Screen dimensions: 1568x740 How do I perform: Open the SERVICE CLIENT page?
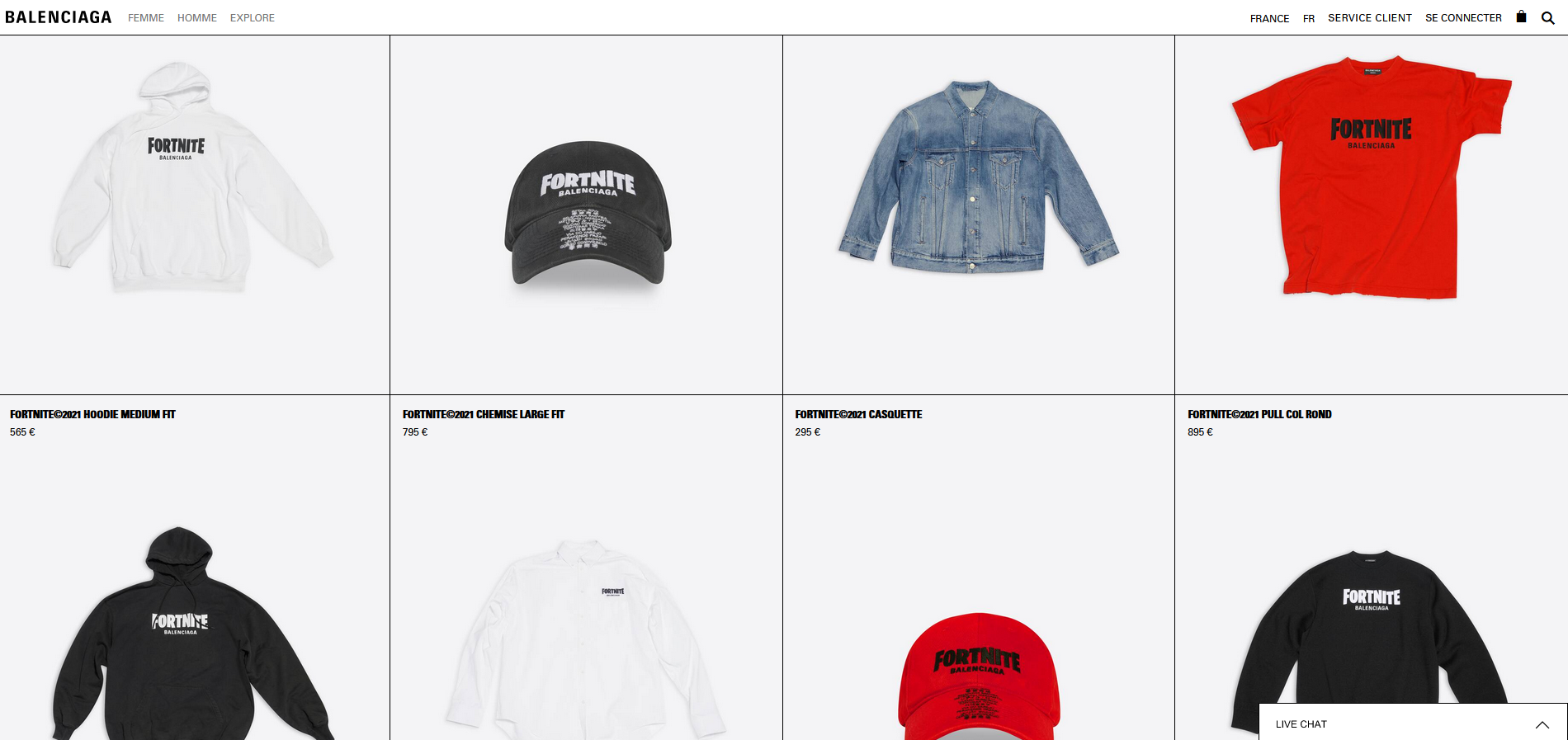[x=1369, y=18]
